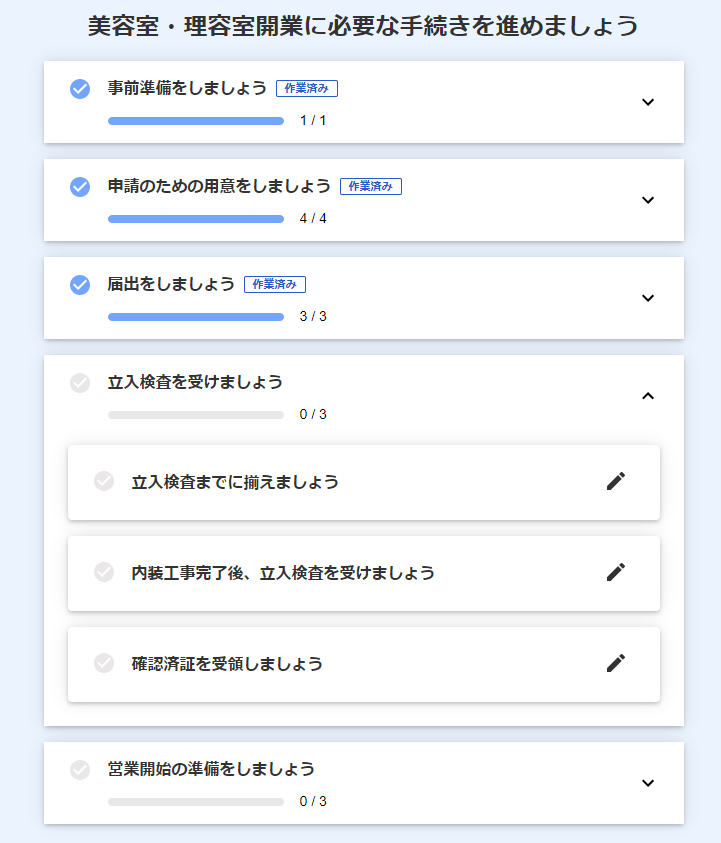721x843 pixels.
Task: Collapse the 立入検査を受けましょう section
Action: tap(648, 396)
